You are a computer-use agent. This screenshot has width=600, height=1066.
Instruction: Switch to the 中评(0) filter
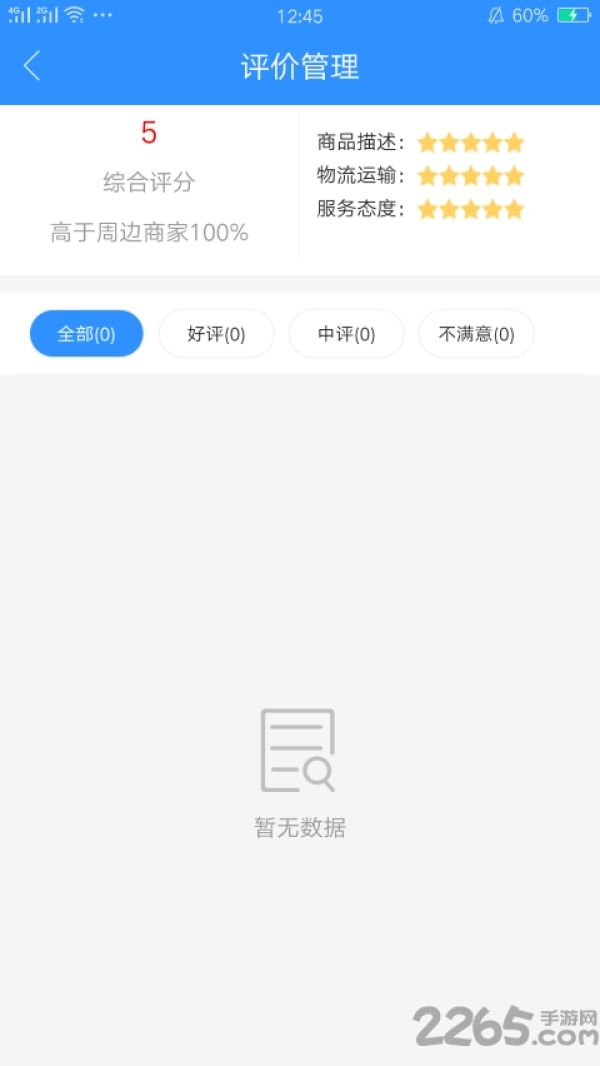(x=347, y=334)
